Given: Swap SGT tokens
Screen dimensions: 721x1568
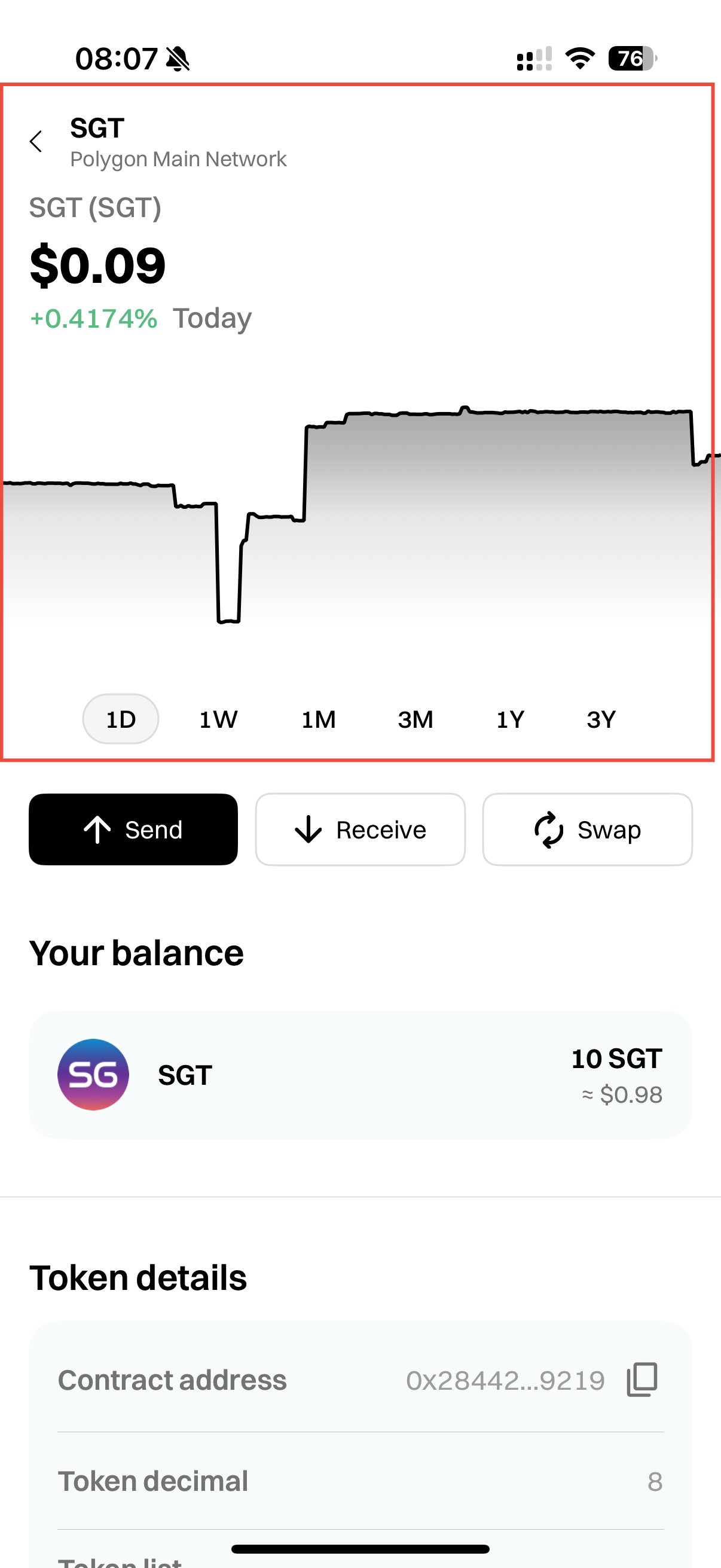Looking at the screenshot, I should point(587,829).
